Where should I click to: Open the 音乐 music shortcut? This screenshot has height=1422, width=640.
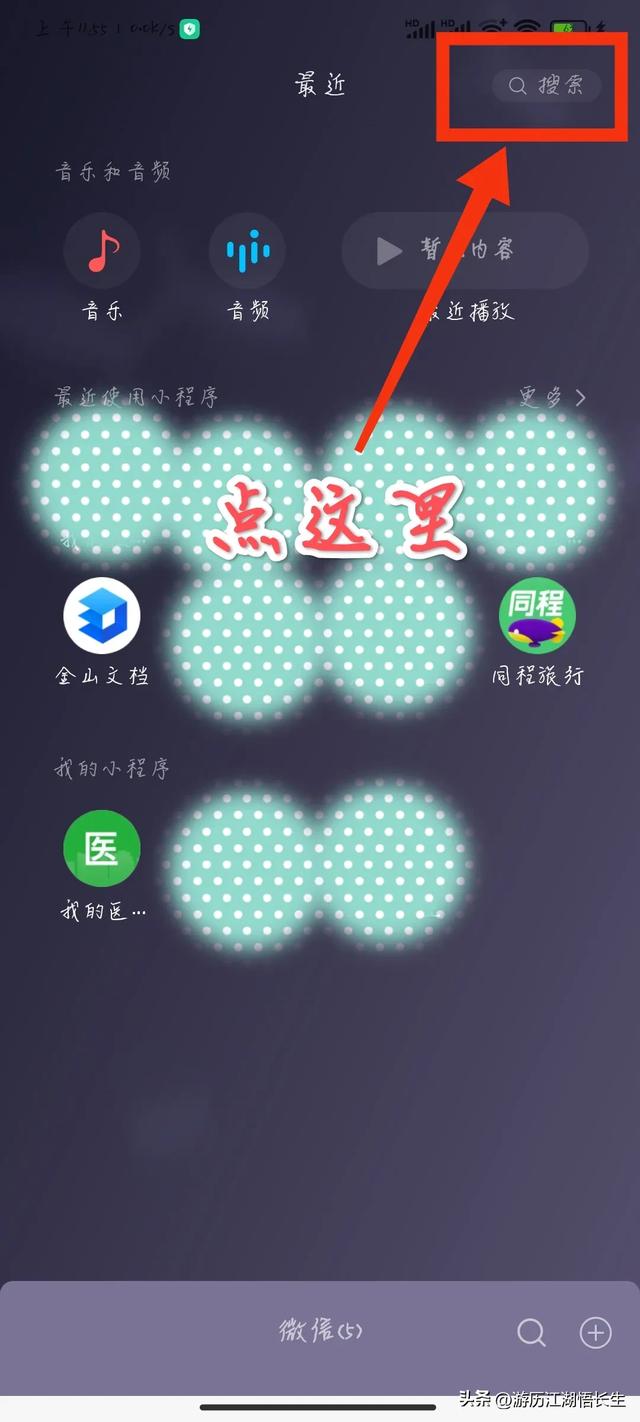(x=102, y=251)
